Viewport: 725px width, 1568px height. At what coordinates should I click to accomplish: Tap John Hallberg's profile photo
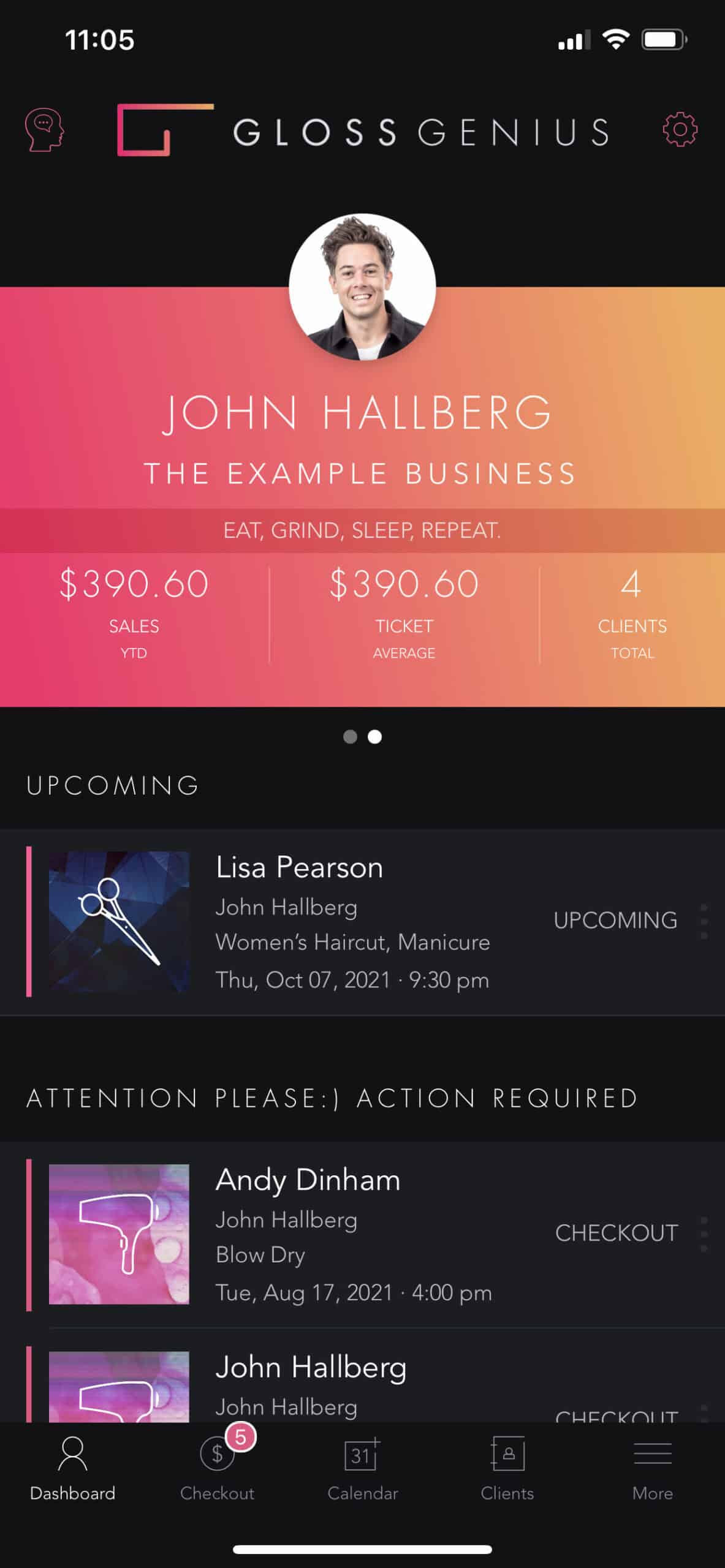(x=362, y=287)
